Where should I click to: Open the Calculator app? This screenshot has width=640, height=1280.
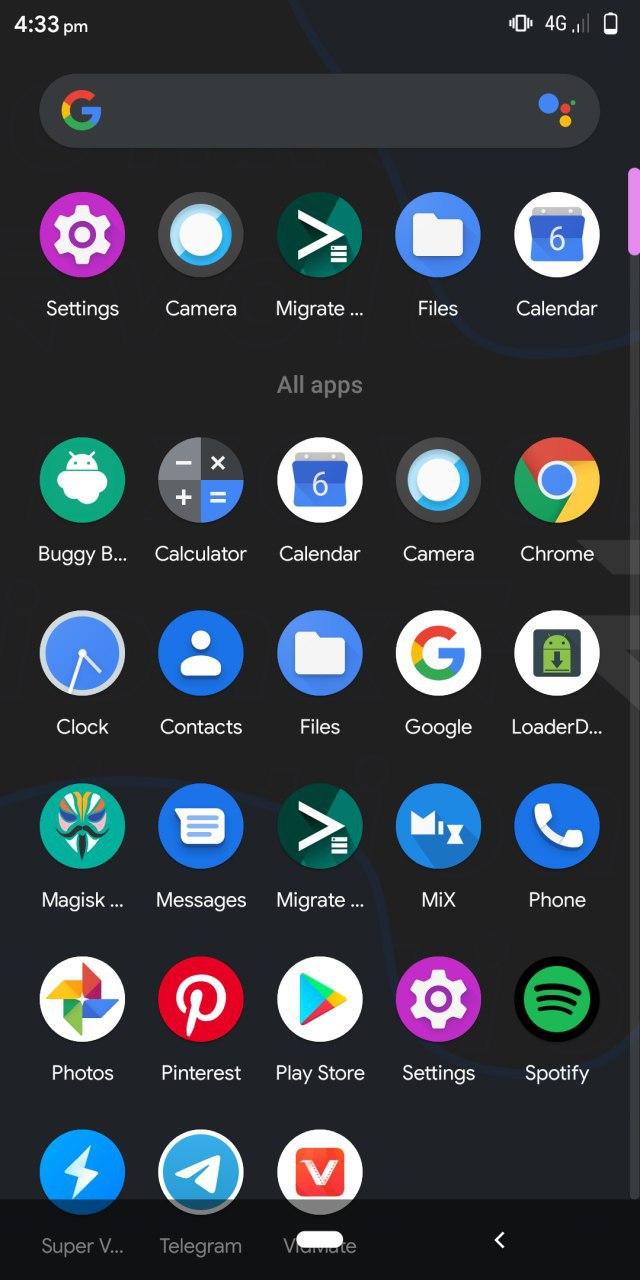click(x=201, y=480)
